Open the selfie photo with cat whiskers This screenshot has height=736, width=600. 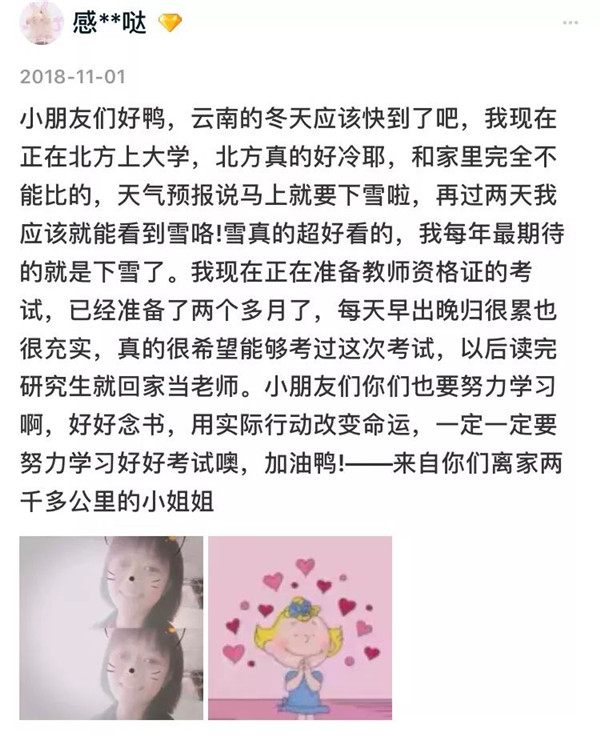click(111, 626)
